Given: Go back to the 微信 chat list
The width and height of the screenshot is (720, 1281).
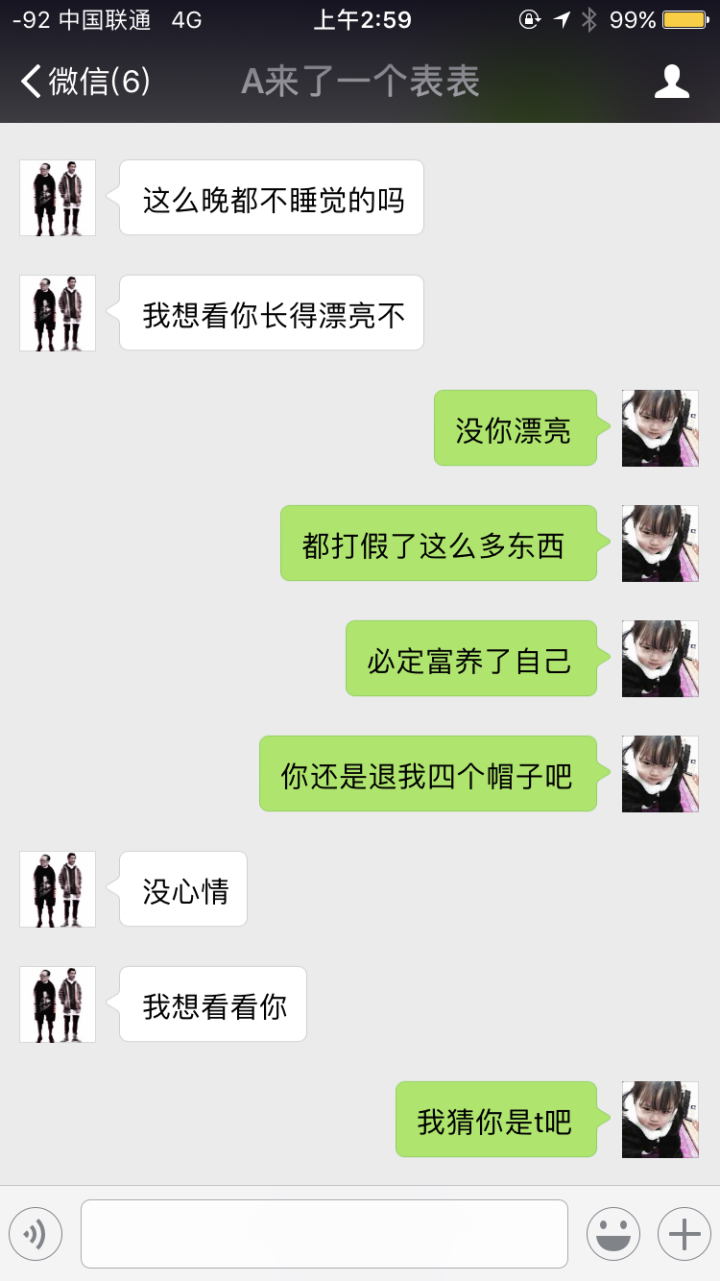Looking at the screenshot, I should pyautogui.click(x=85, y=81).
